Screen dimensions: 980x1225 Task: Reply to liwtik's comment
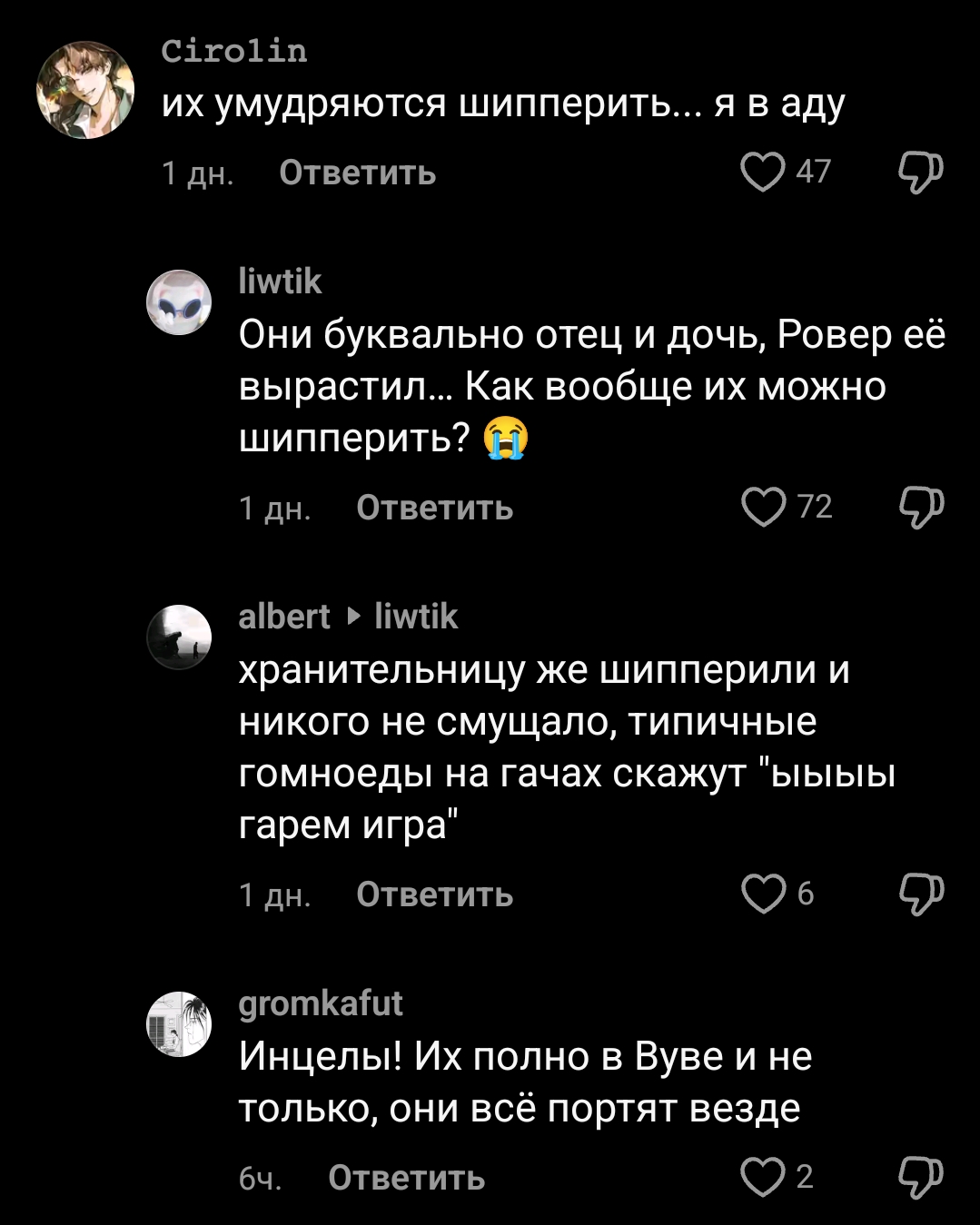[434, 508]
